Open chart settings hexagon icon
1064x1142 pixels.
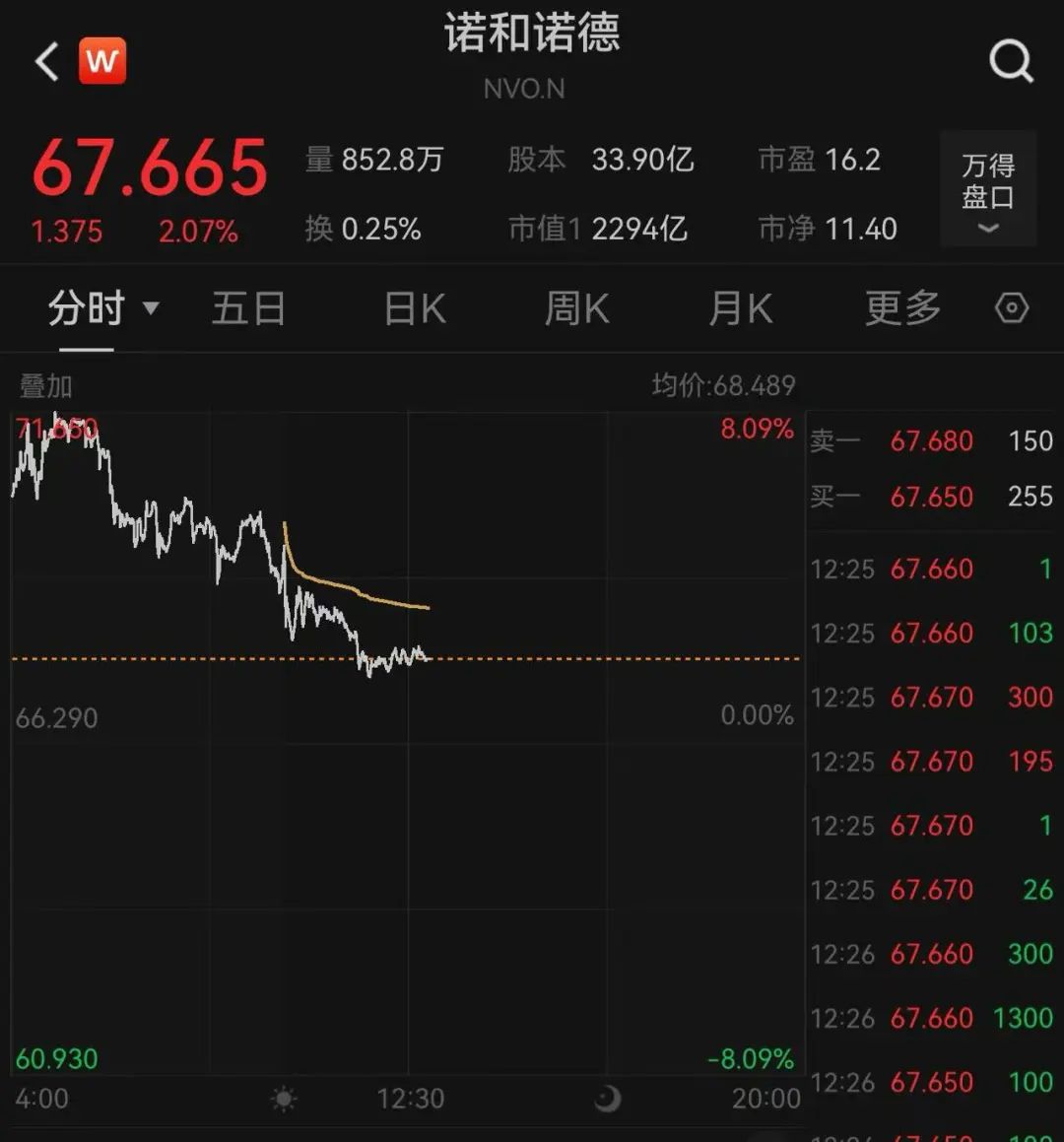[1012, 308]
